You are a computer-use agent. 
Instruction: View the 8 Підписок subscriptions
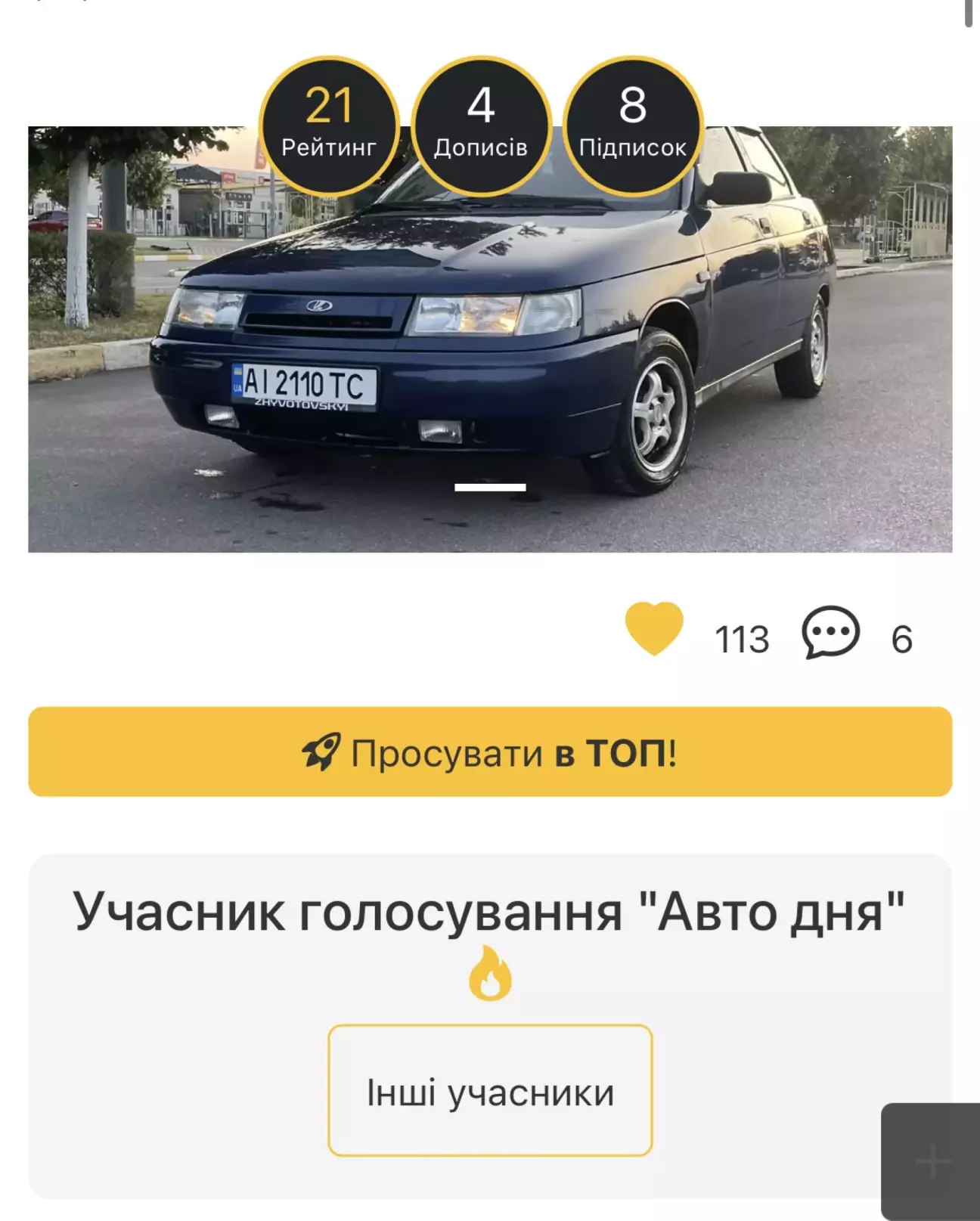pos(633,126)
